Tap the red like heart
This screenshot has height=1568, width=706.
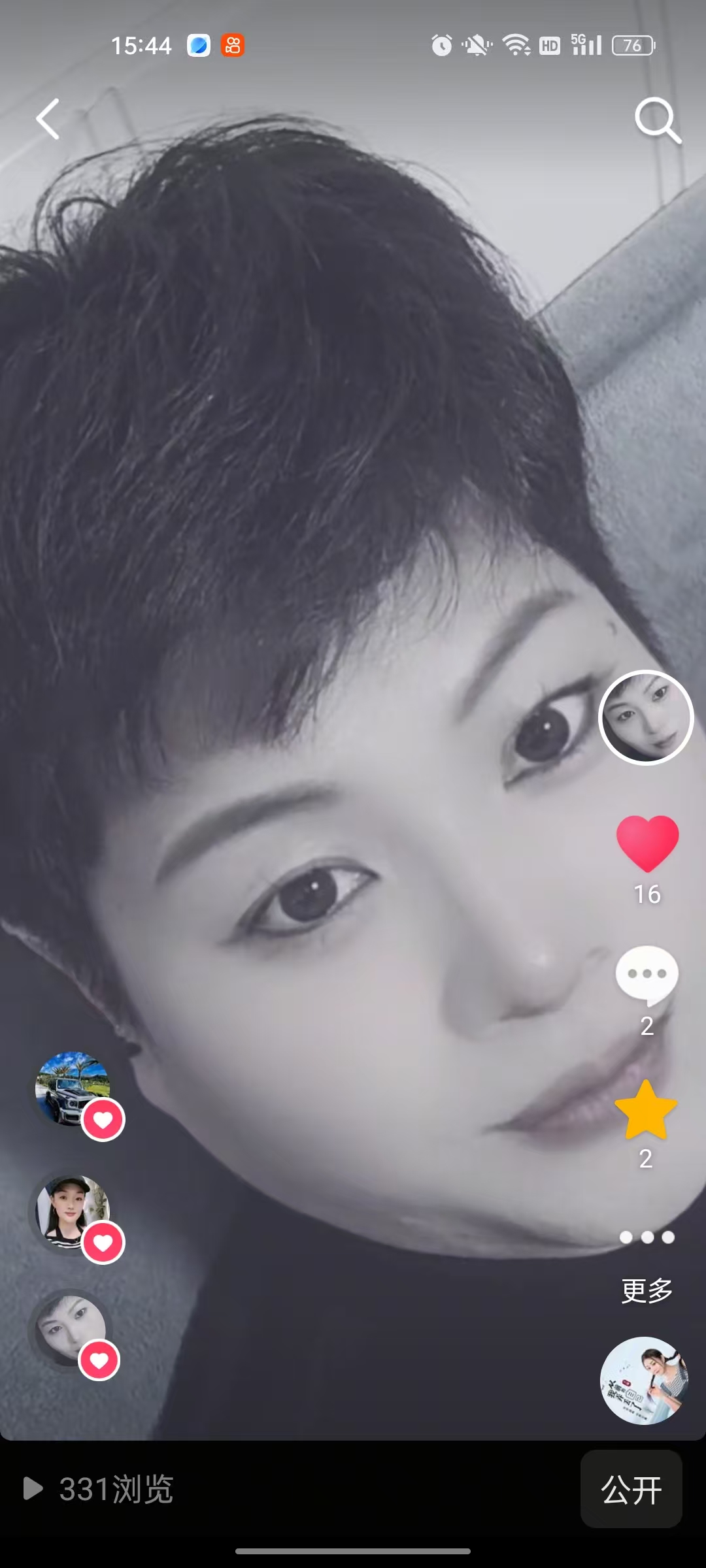[x=647, y=843]
